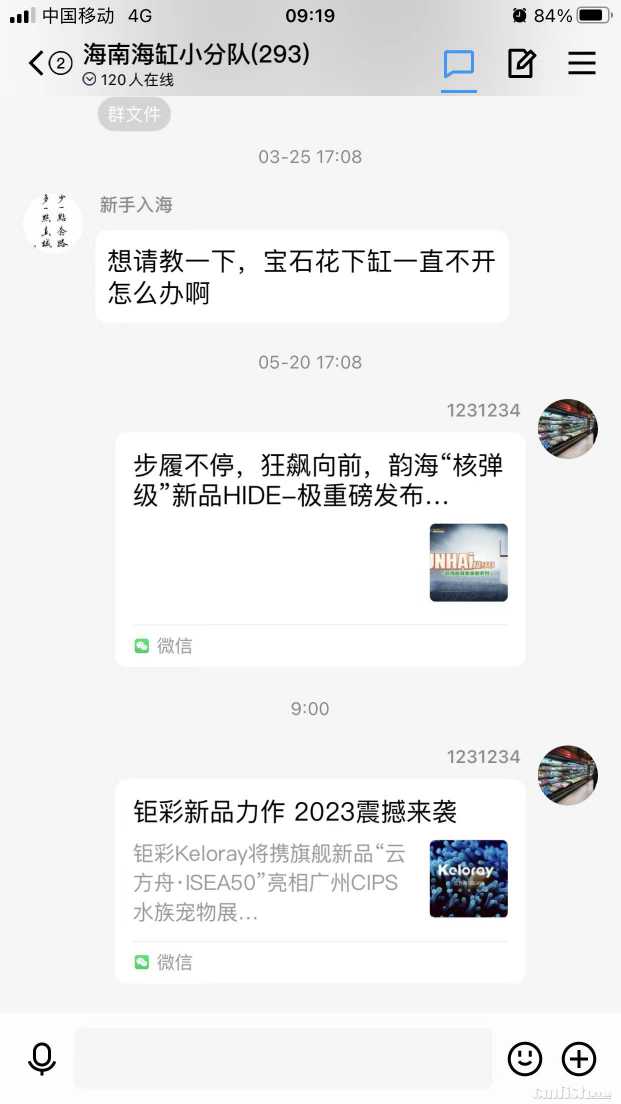View 新手入海's profile avatar

click(x=53, y=223)
